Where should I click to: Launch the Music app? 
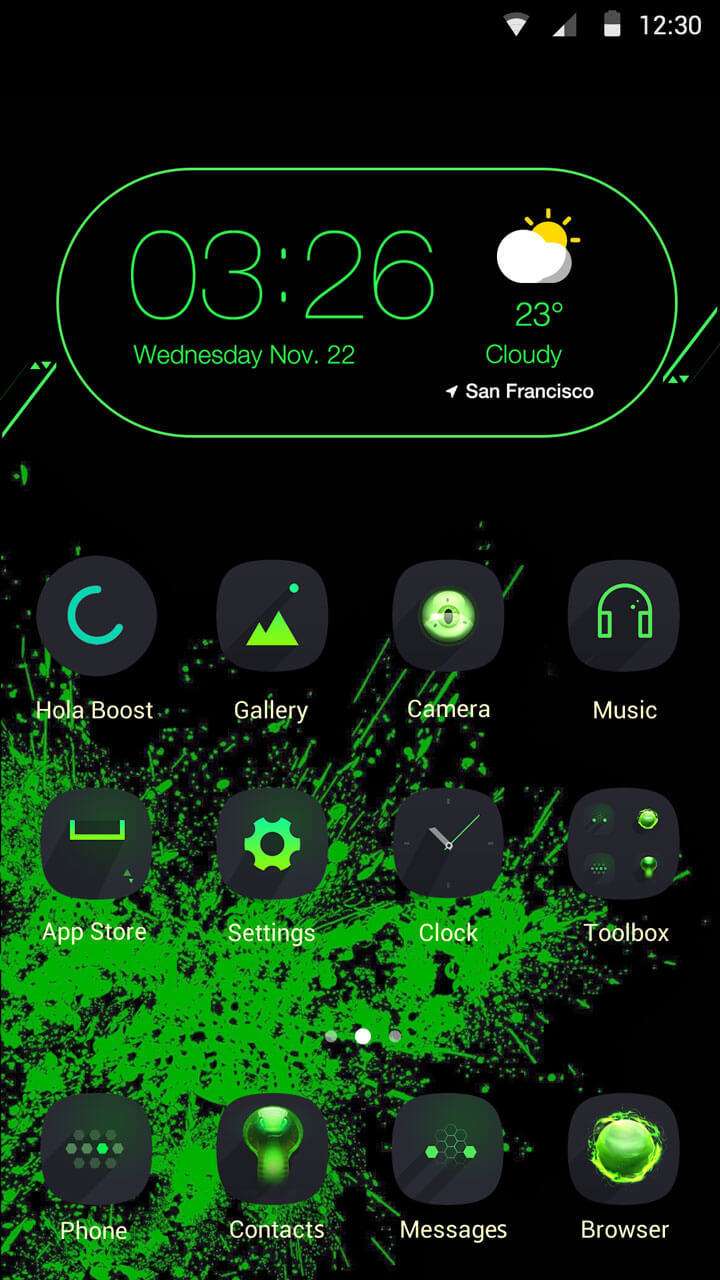click(x=624, y=616)
